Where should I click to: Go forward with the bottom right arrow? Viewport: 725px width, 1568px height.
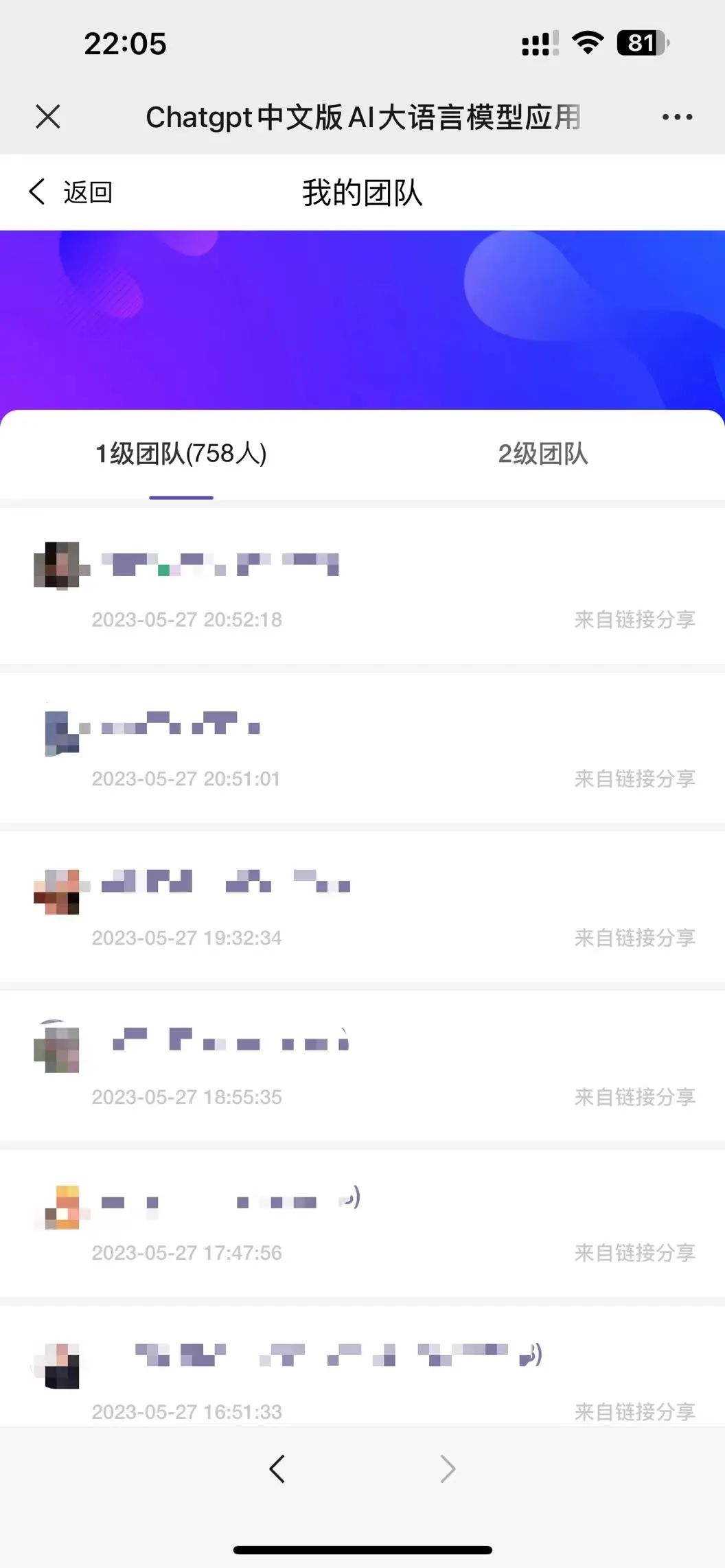(x=448, y=1469)
